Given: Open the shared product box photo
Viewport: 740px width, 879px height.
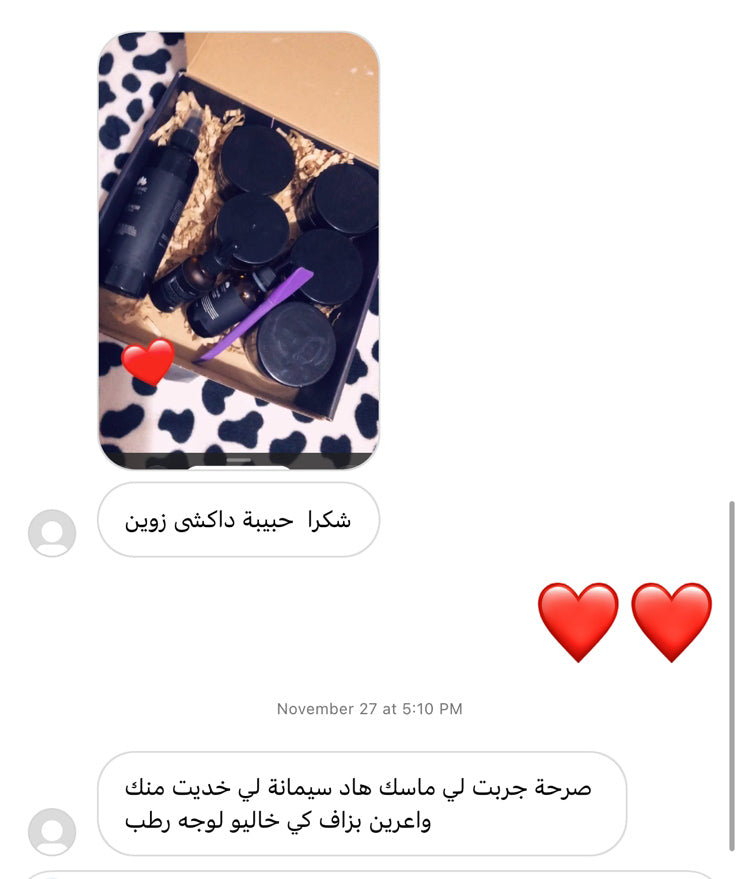Looking at the screenshot, I should (238, 250).
